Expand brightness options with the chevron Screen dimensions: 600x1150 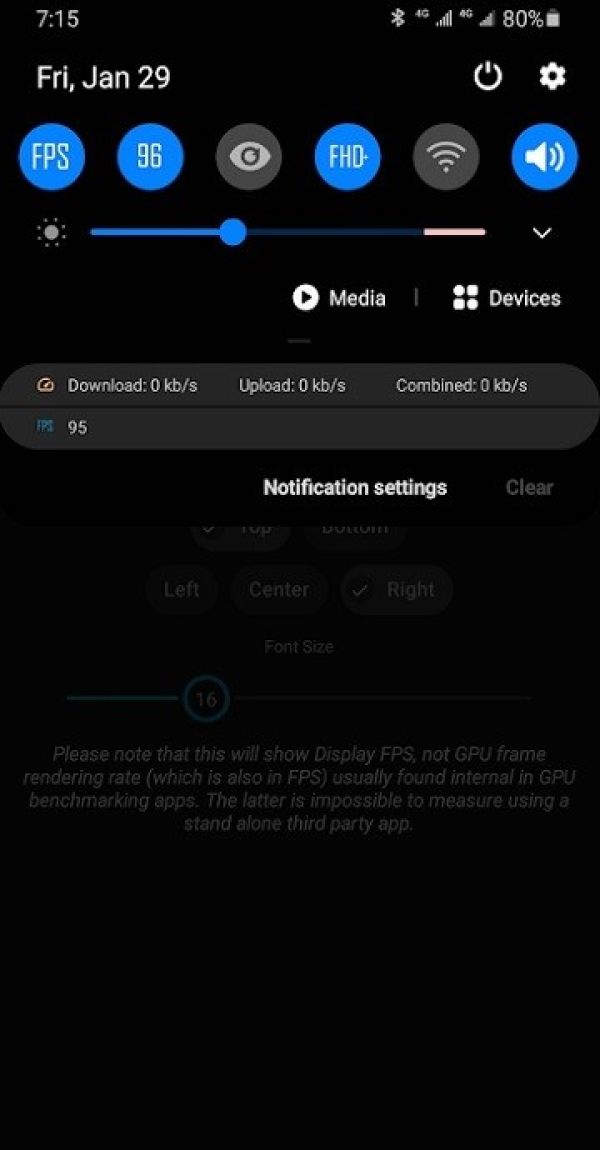[542, 233]
